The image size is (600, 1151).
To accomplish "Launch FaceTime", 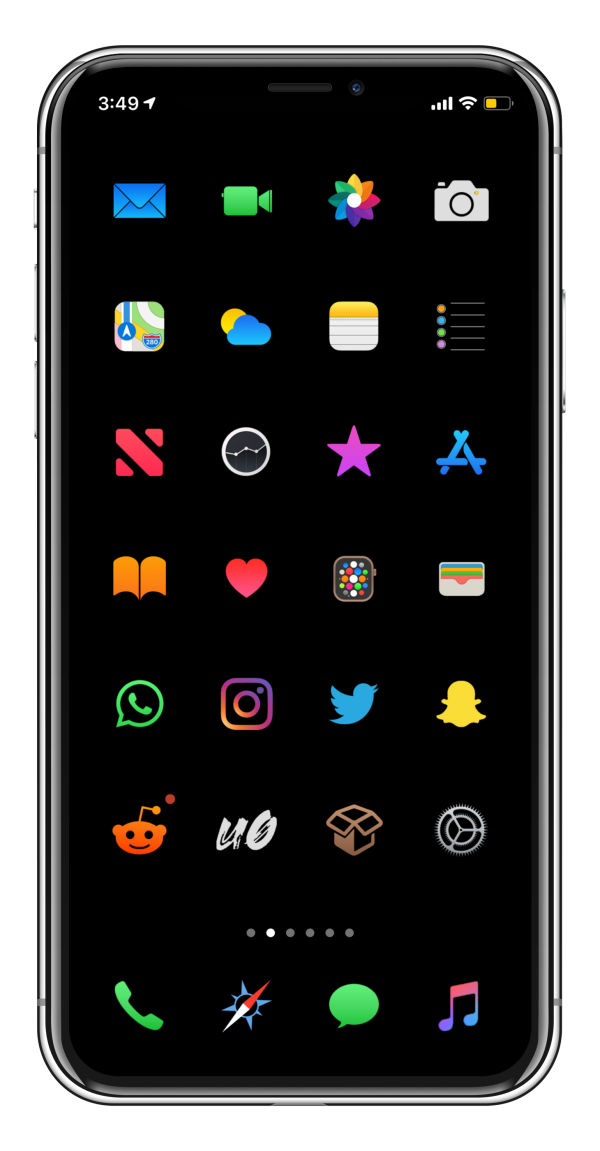I will [x=247, y=201].
